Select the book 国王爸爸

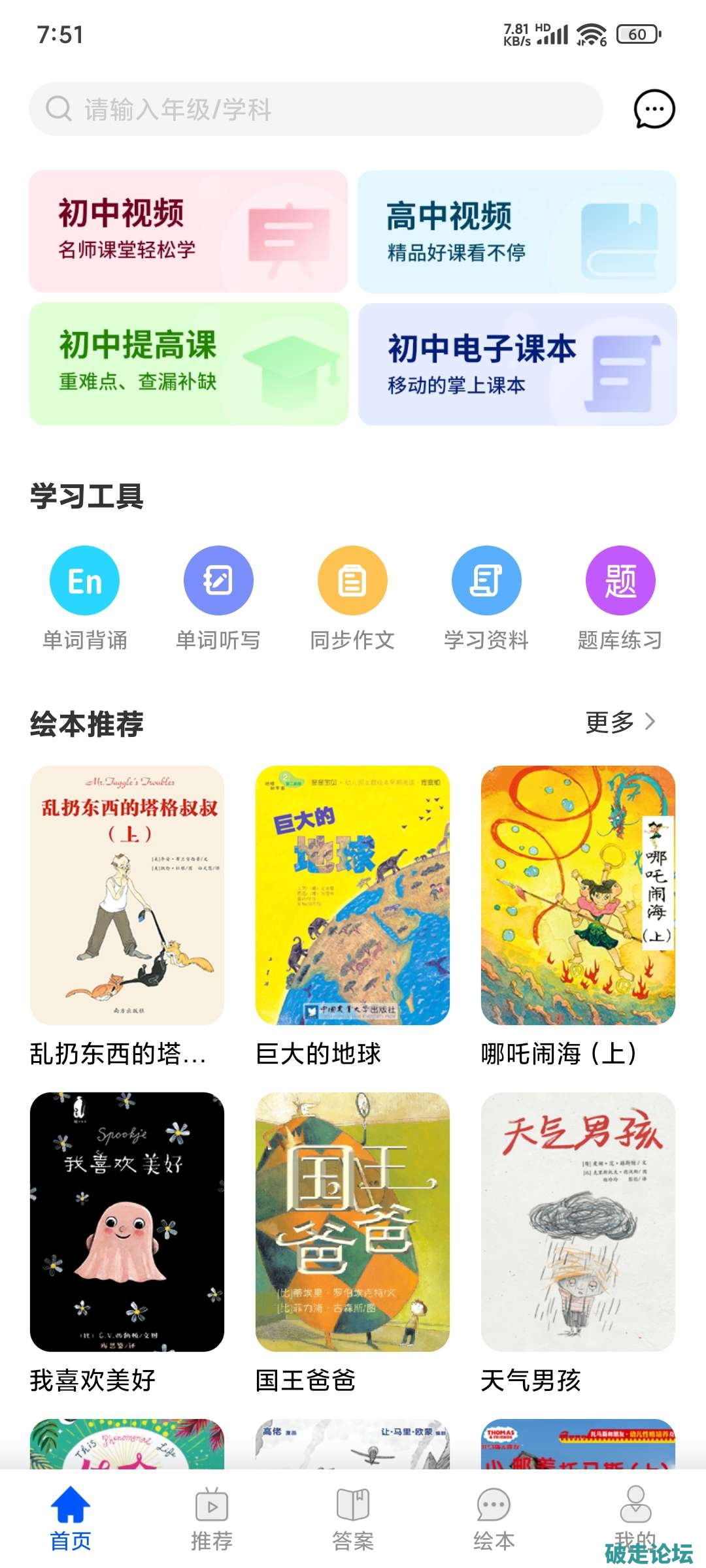pos(352,1222)
